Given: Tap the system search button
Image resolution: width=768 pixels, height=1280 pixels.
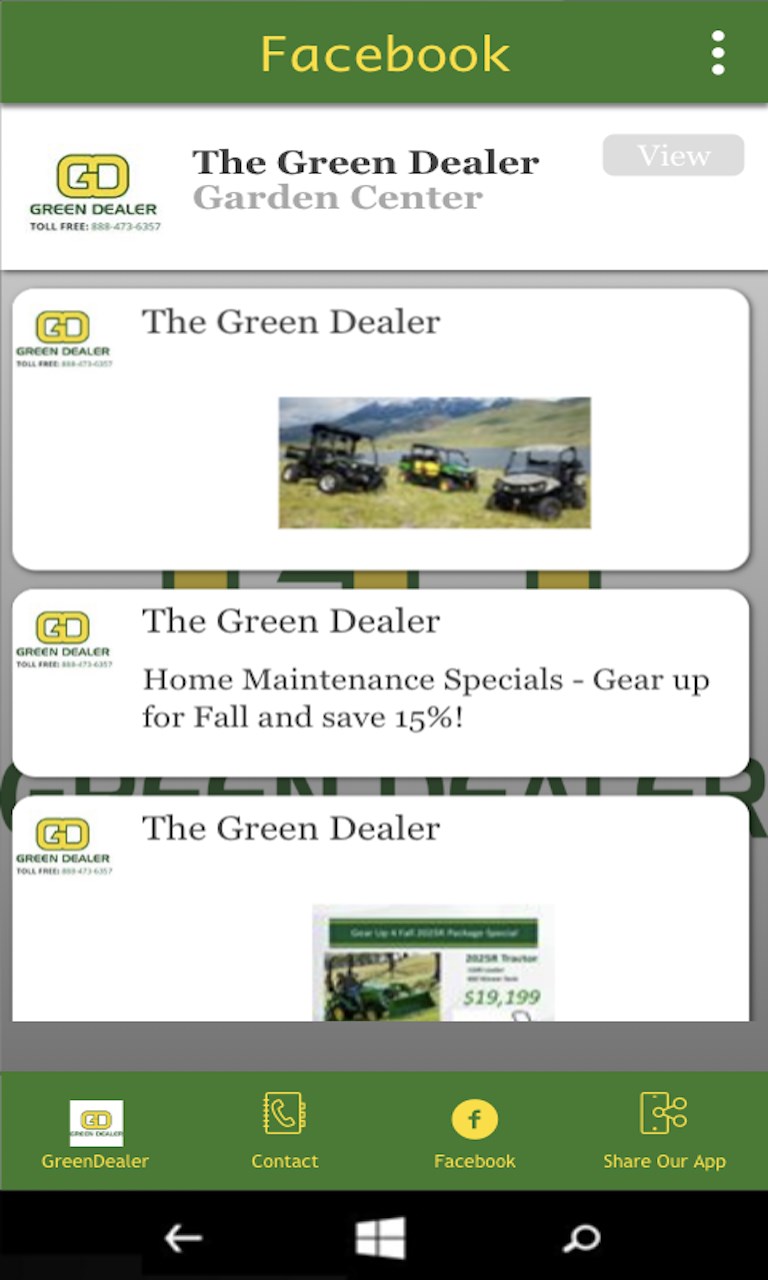Looking at the screenshot, I should click(x=581, y=1238).
